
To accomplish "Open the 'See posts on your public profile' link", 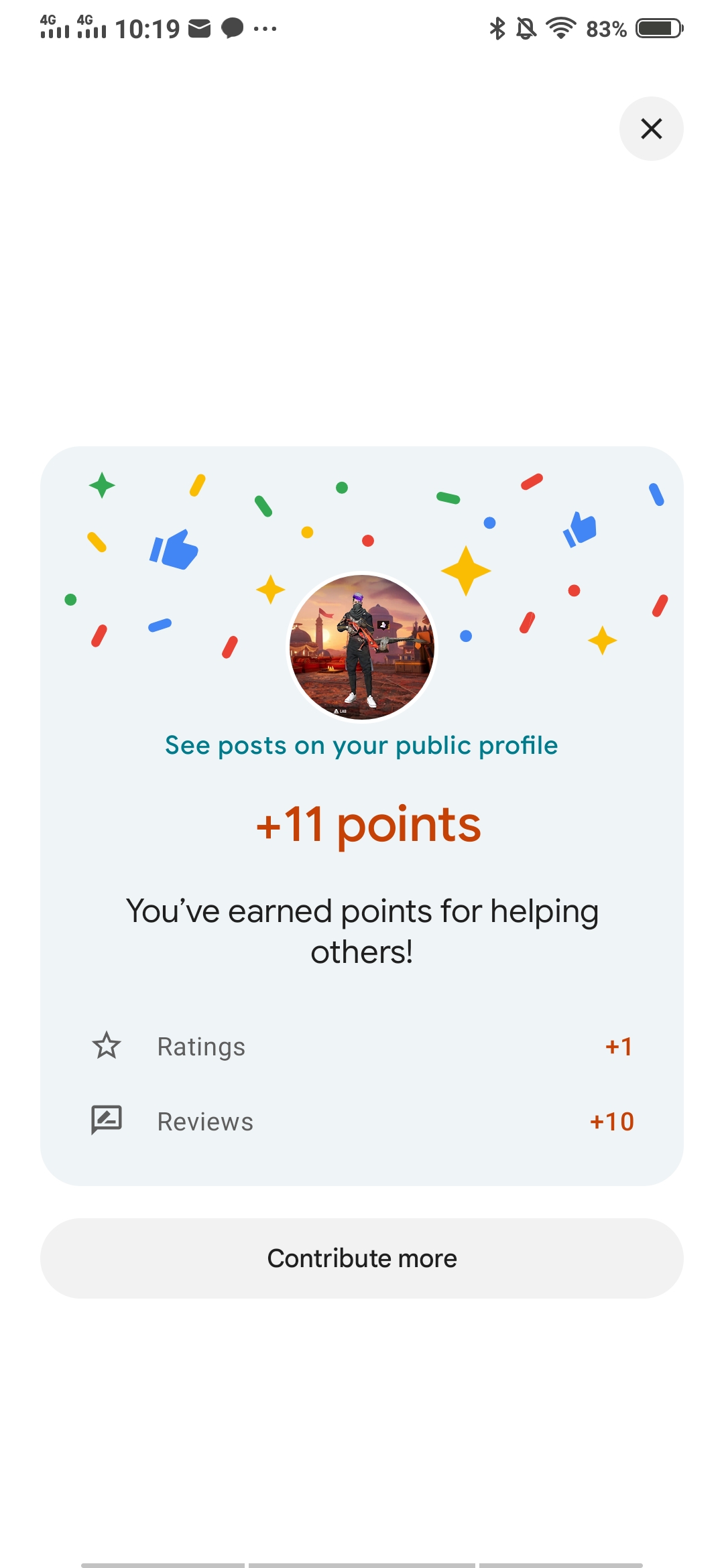I will [x=361, y=745].
